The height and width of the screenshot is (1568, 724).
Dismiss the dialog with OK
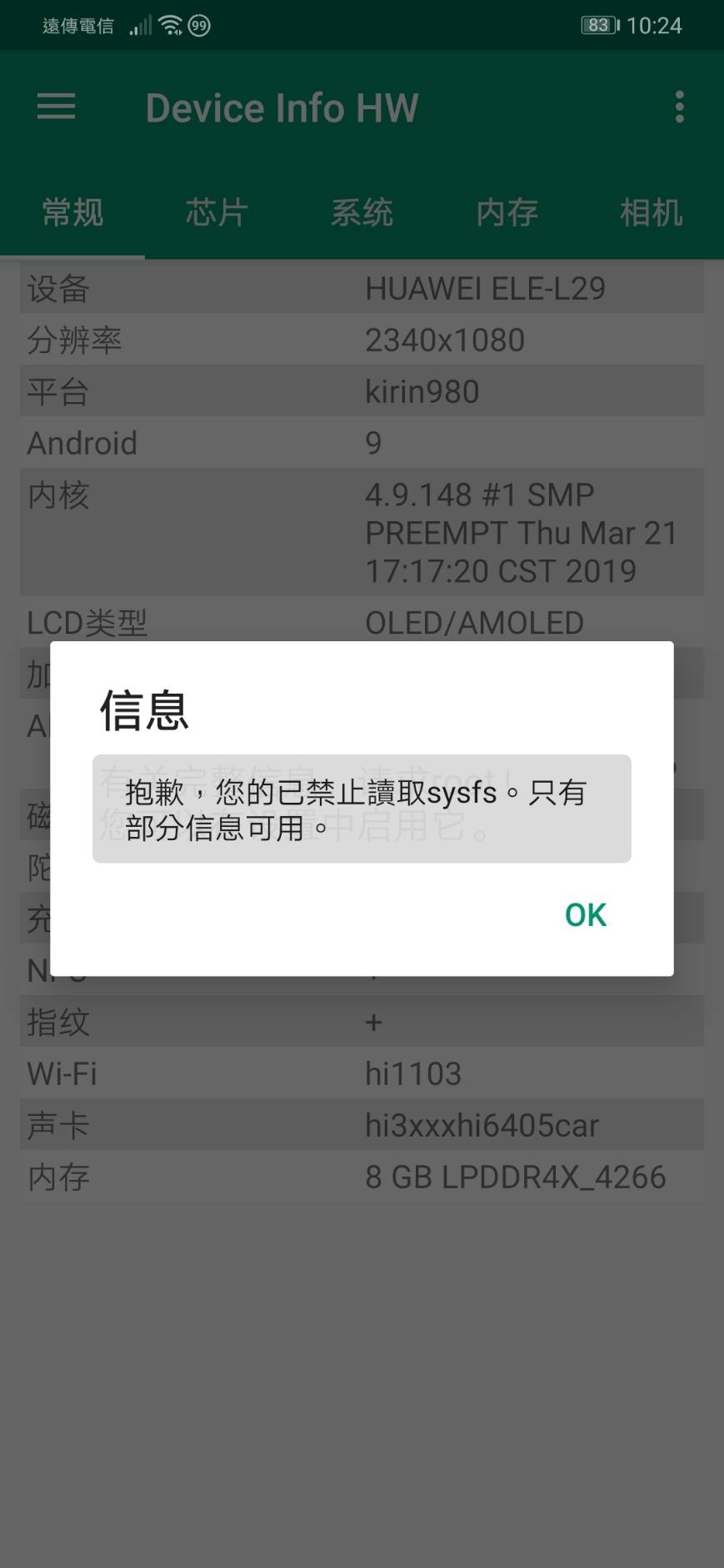(x=585, y=914)
